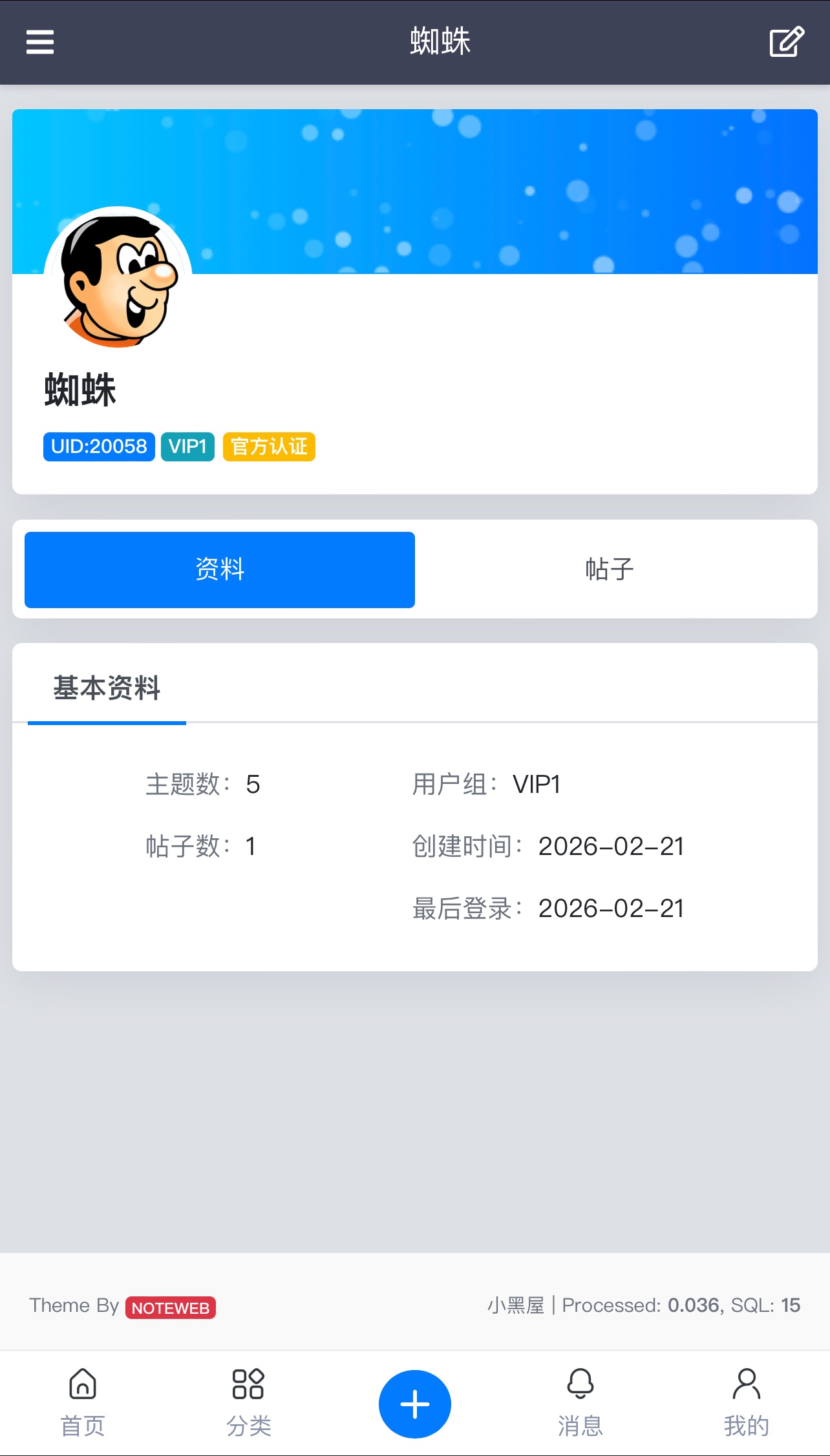
Task: Visit the NOTEWEB theme link
Action: click(171, 1307)
